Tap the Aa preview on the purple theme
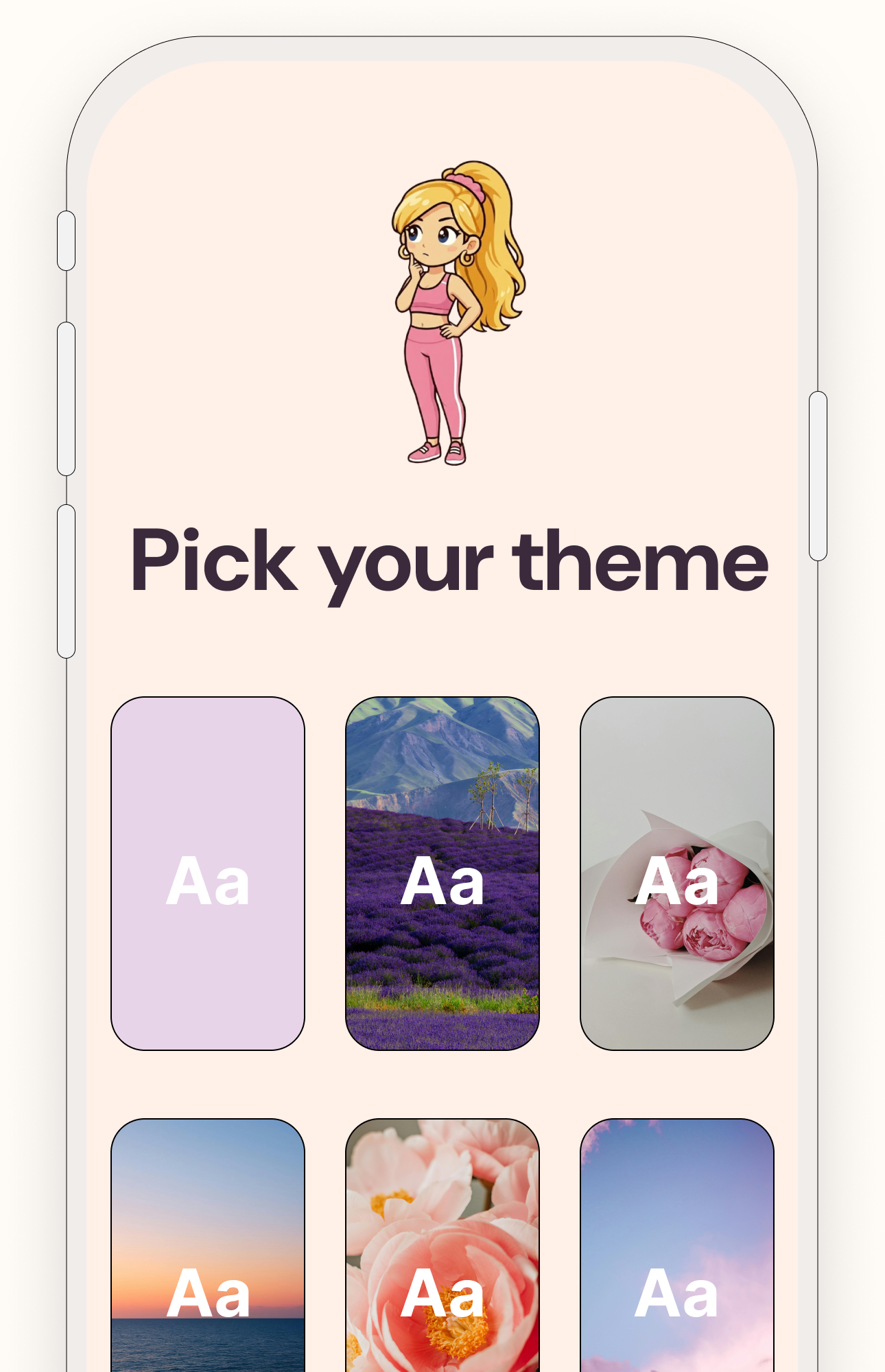 [x=208, y=882]
